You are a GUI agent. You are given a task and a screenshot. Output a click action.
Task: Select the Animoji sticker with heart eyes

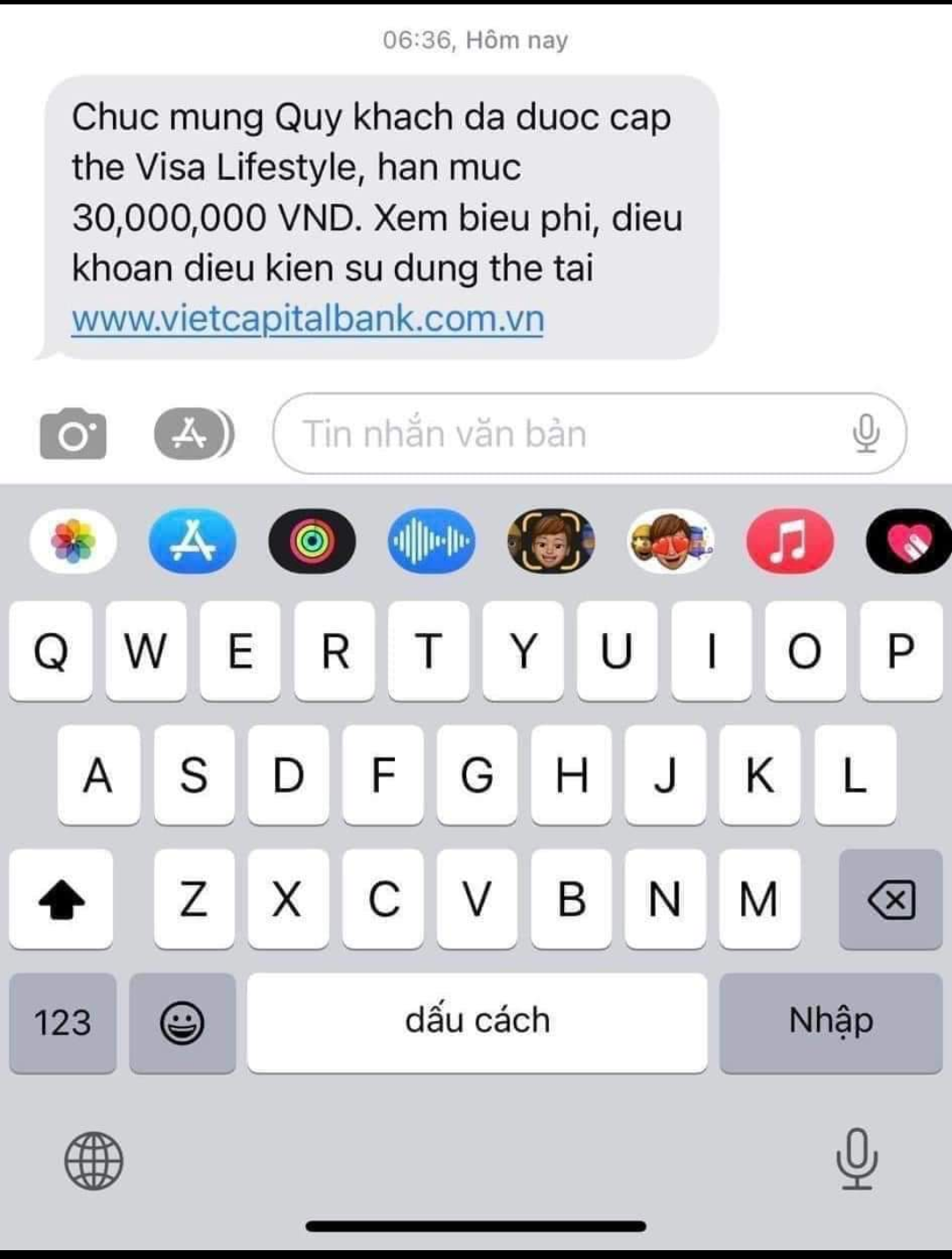670,543
